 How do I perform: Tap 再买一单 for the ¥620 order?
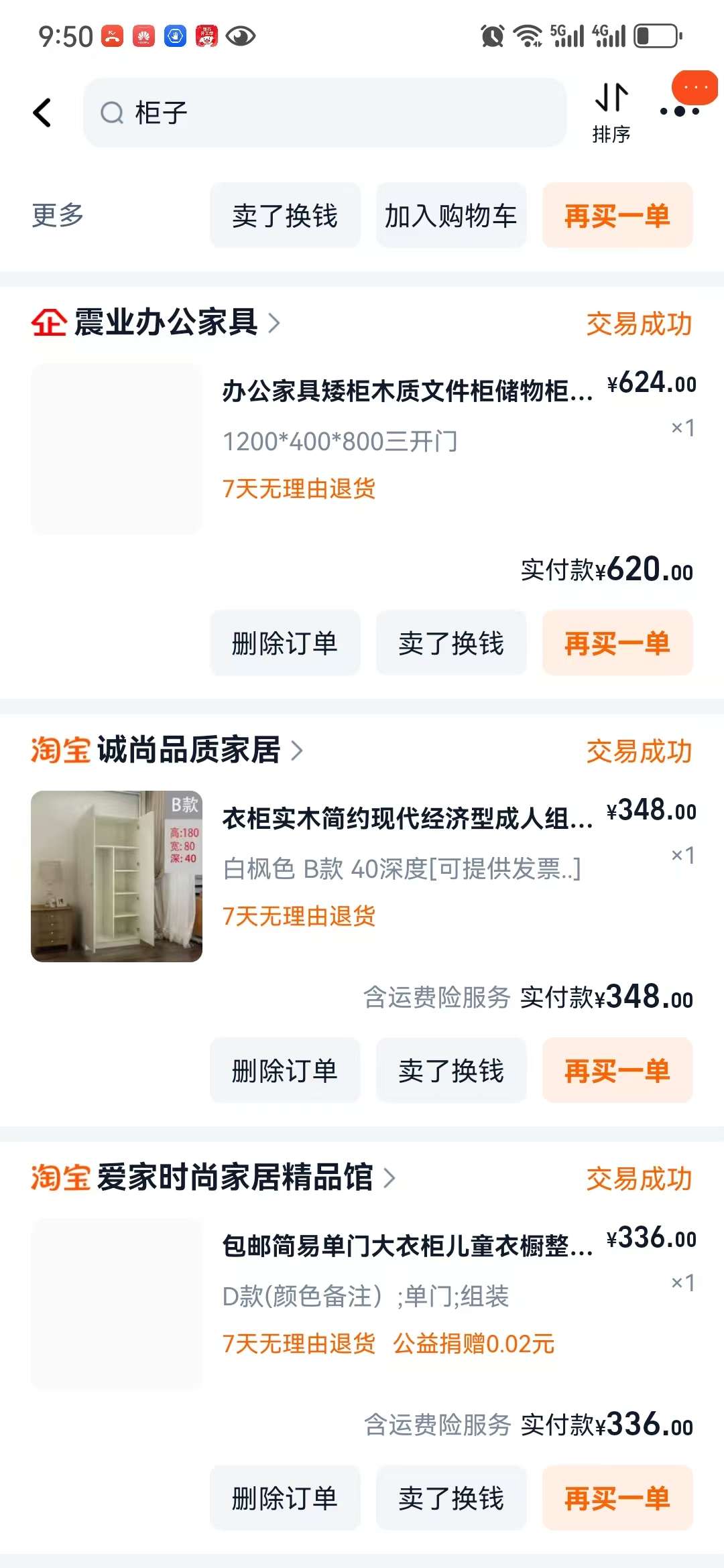617,643
